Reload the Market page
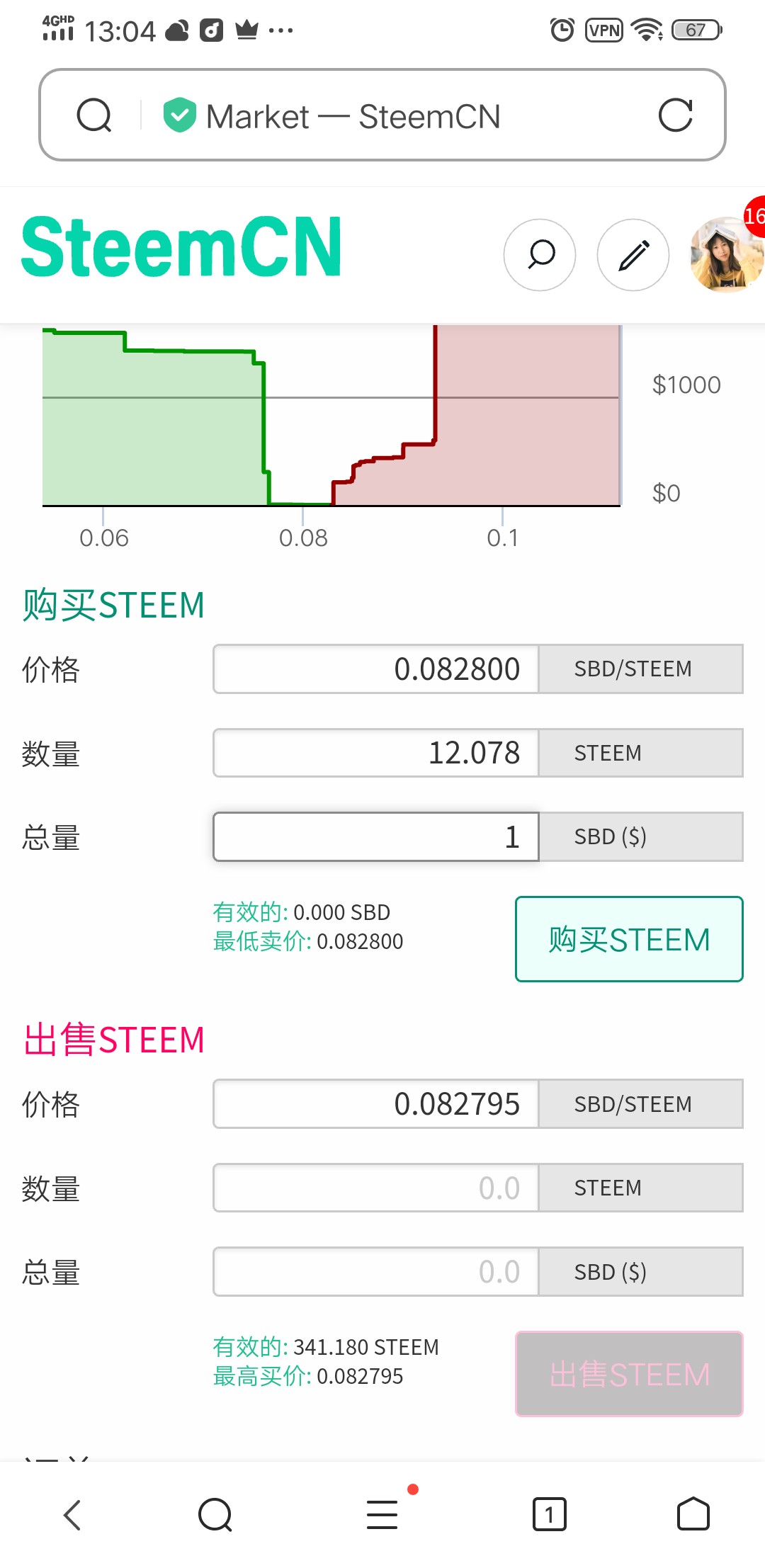 coord(675,115)
